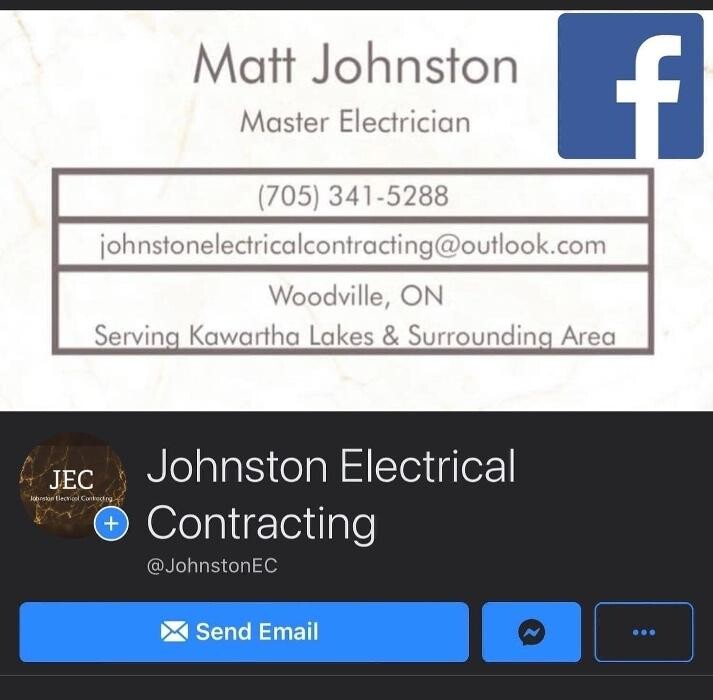Message the page via Messenger icon
This screenshot has width=713, height=700.
click(x=531, y=632)
